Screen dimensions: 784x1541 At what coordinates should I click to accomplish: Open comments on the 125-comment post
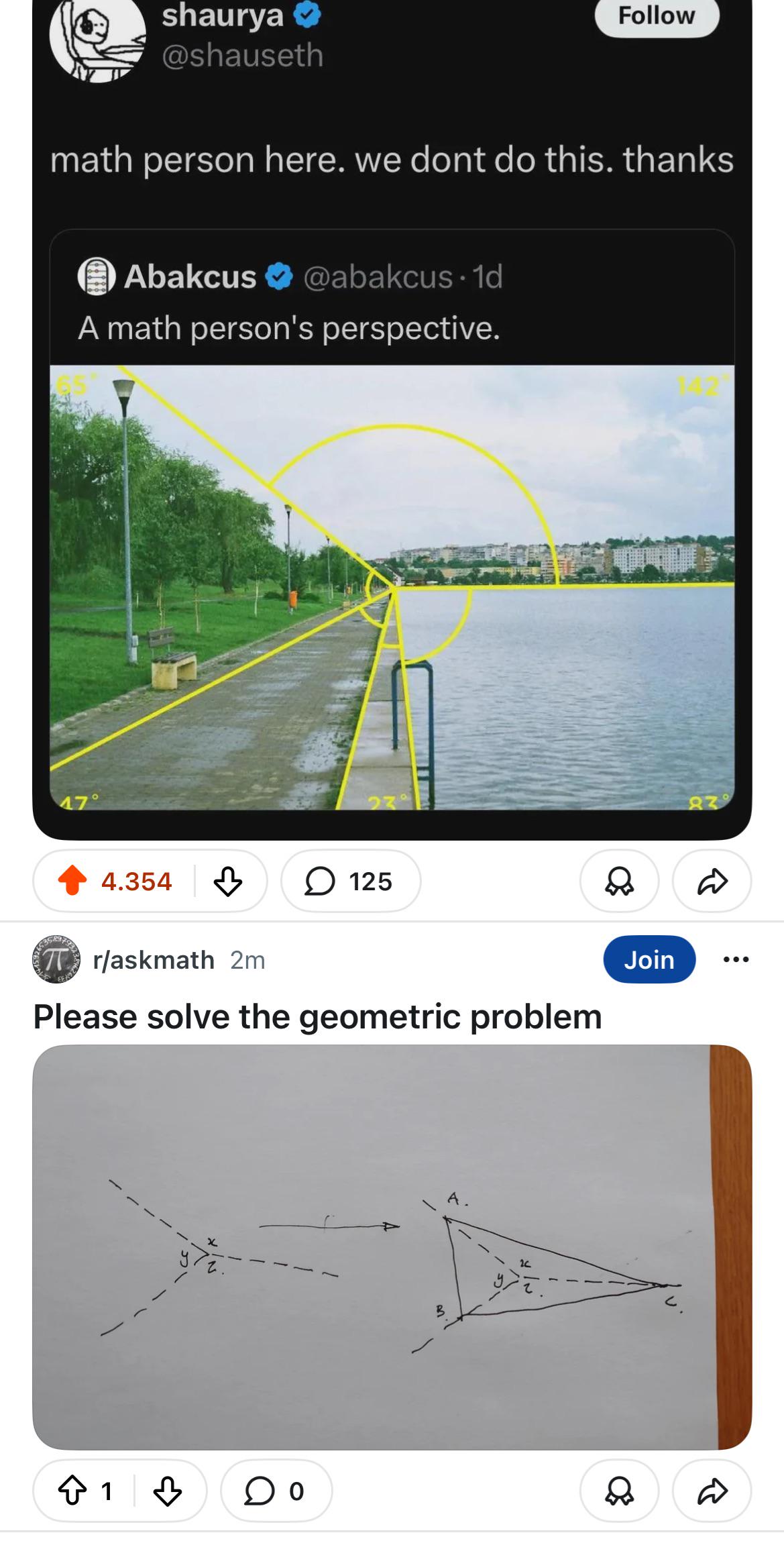(349, 882)
